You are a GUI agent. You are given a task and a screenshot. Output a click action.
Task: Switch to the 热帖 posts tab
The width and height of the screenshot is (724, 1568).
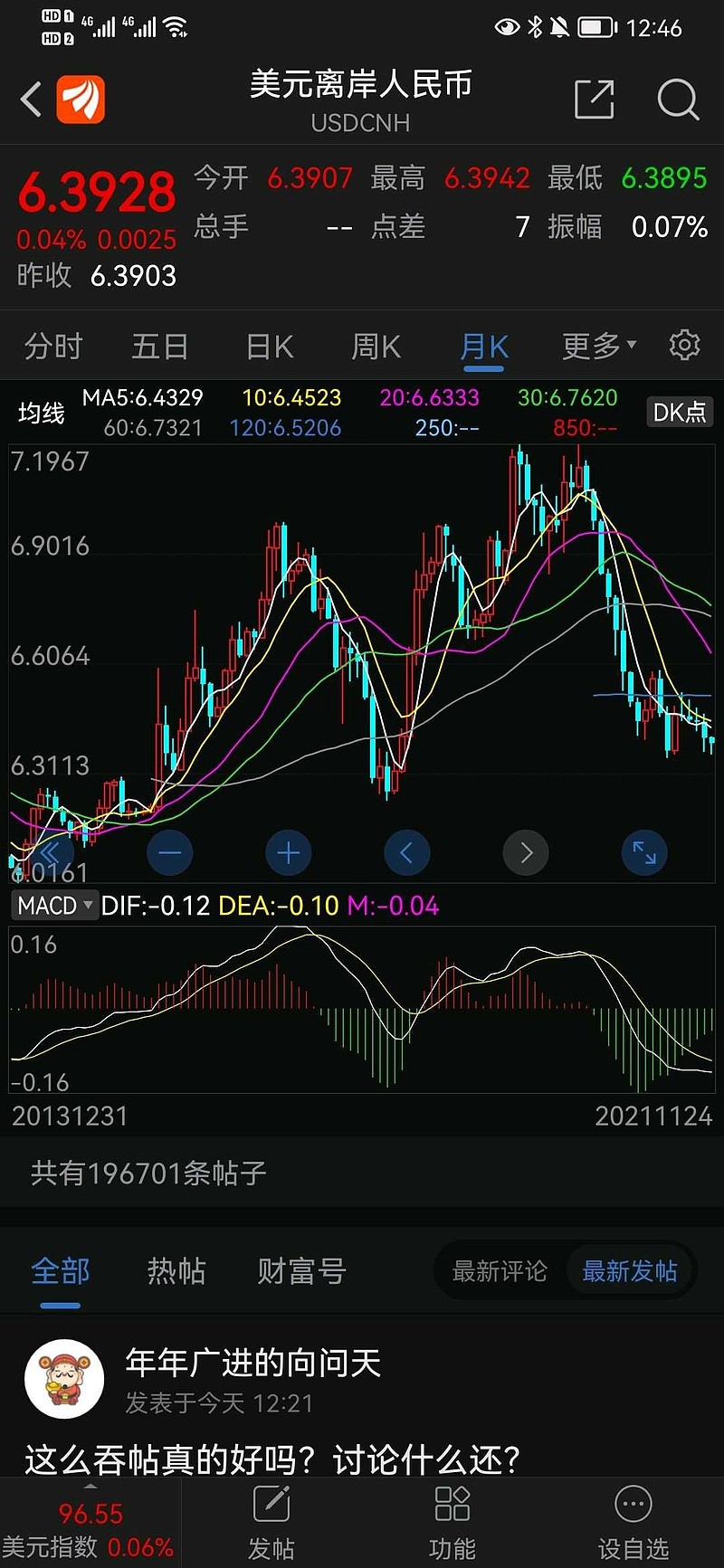pyautogui.click(x=176, y=1271)
